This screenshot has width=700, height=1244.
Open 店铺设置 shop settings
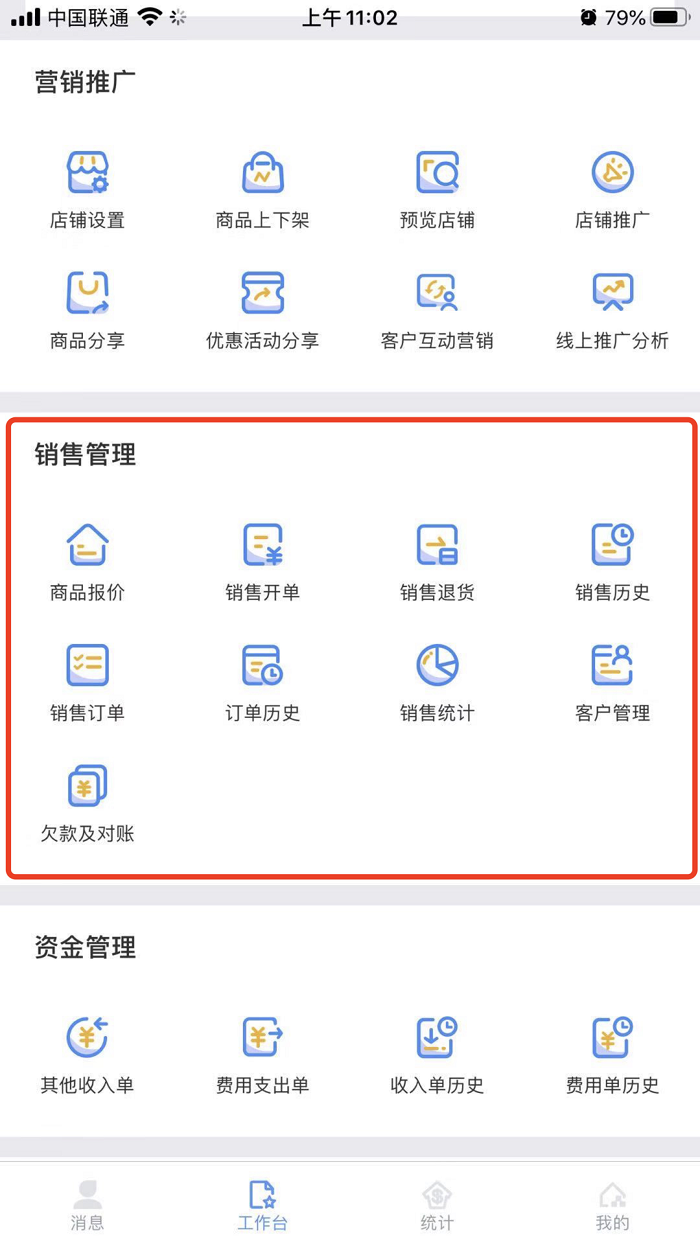click(x=87, y=191)
